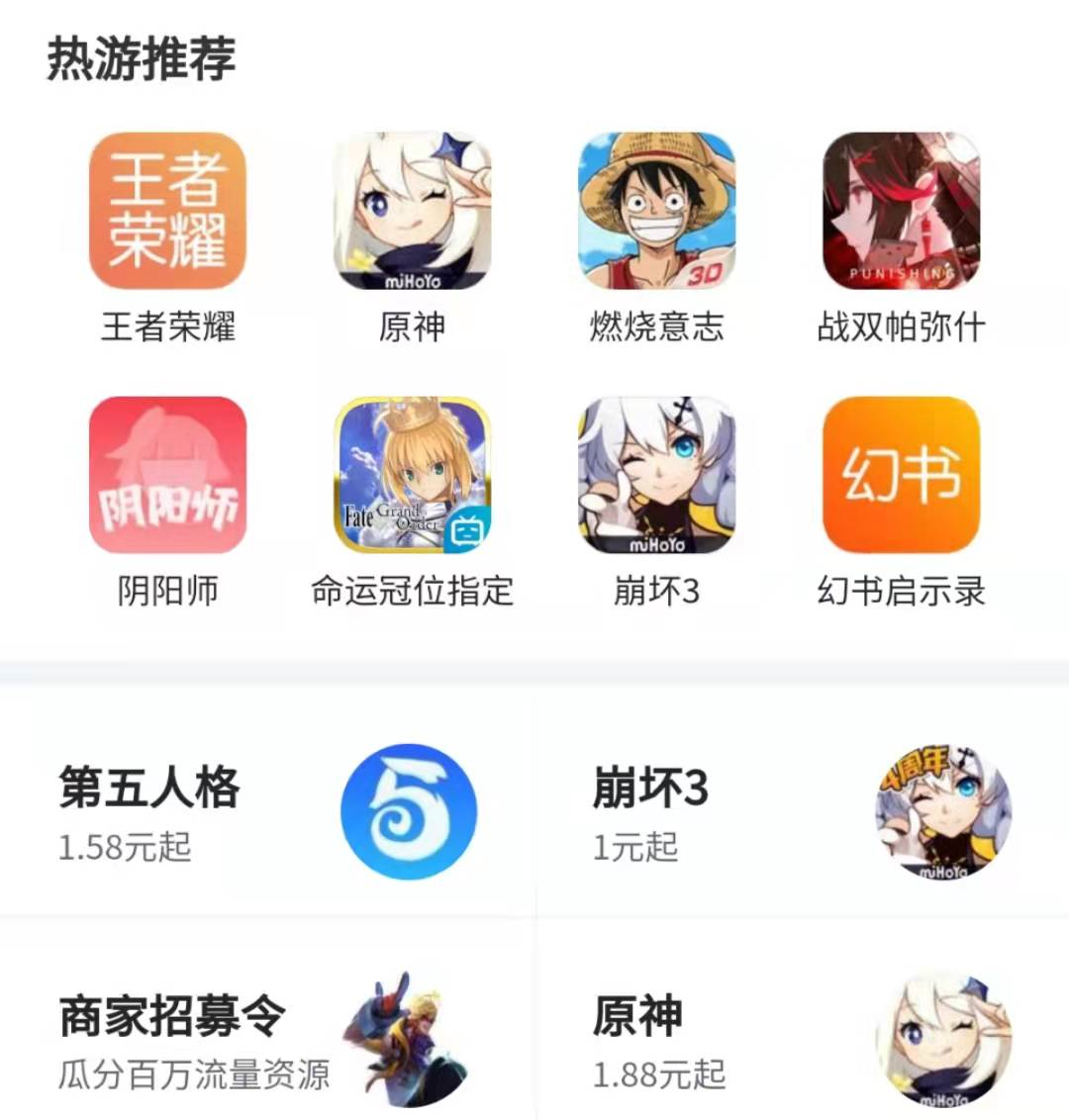This screenshot has height=1120, width=1069.
Task: Select 命运冠位指定 from the grid
Action: pyautogui.click(x=412, y=475)
